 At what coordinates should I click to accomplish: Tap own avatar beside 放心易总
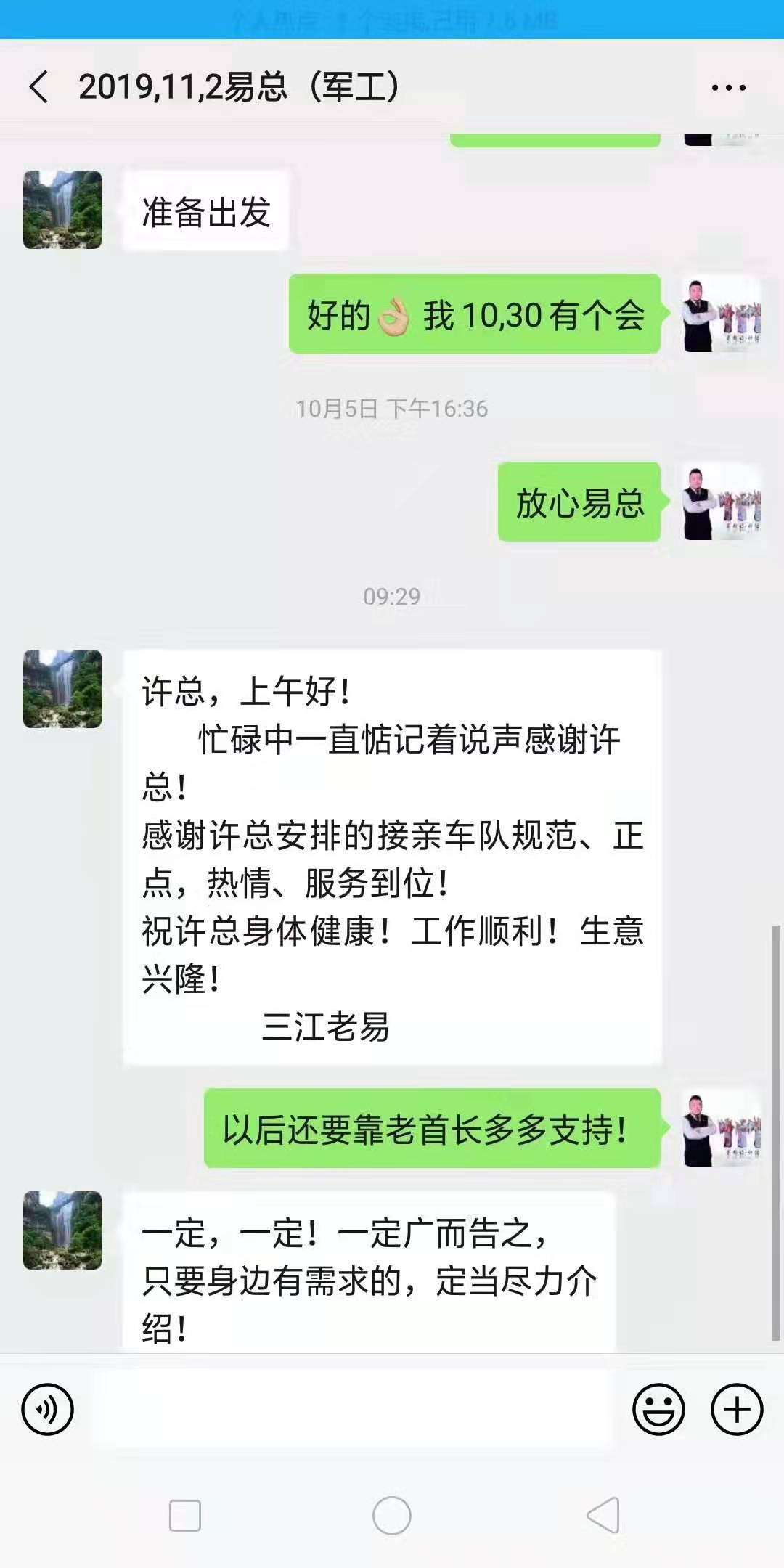coord(722,502)
